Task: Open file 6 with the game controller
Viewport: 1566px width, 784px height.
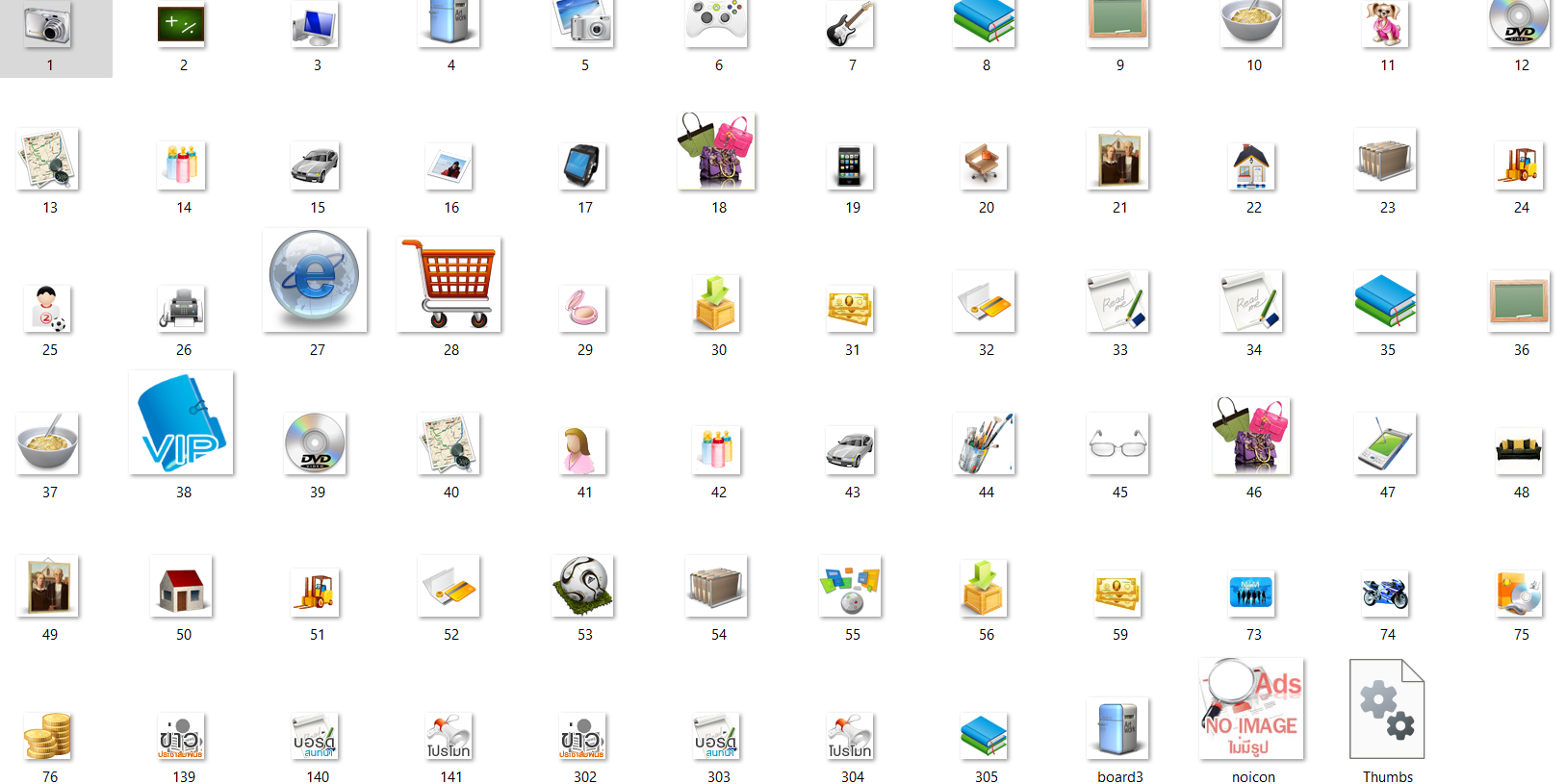Action: 717,23
